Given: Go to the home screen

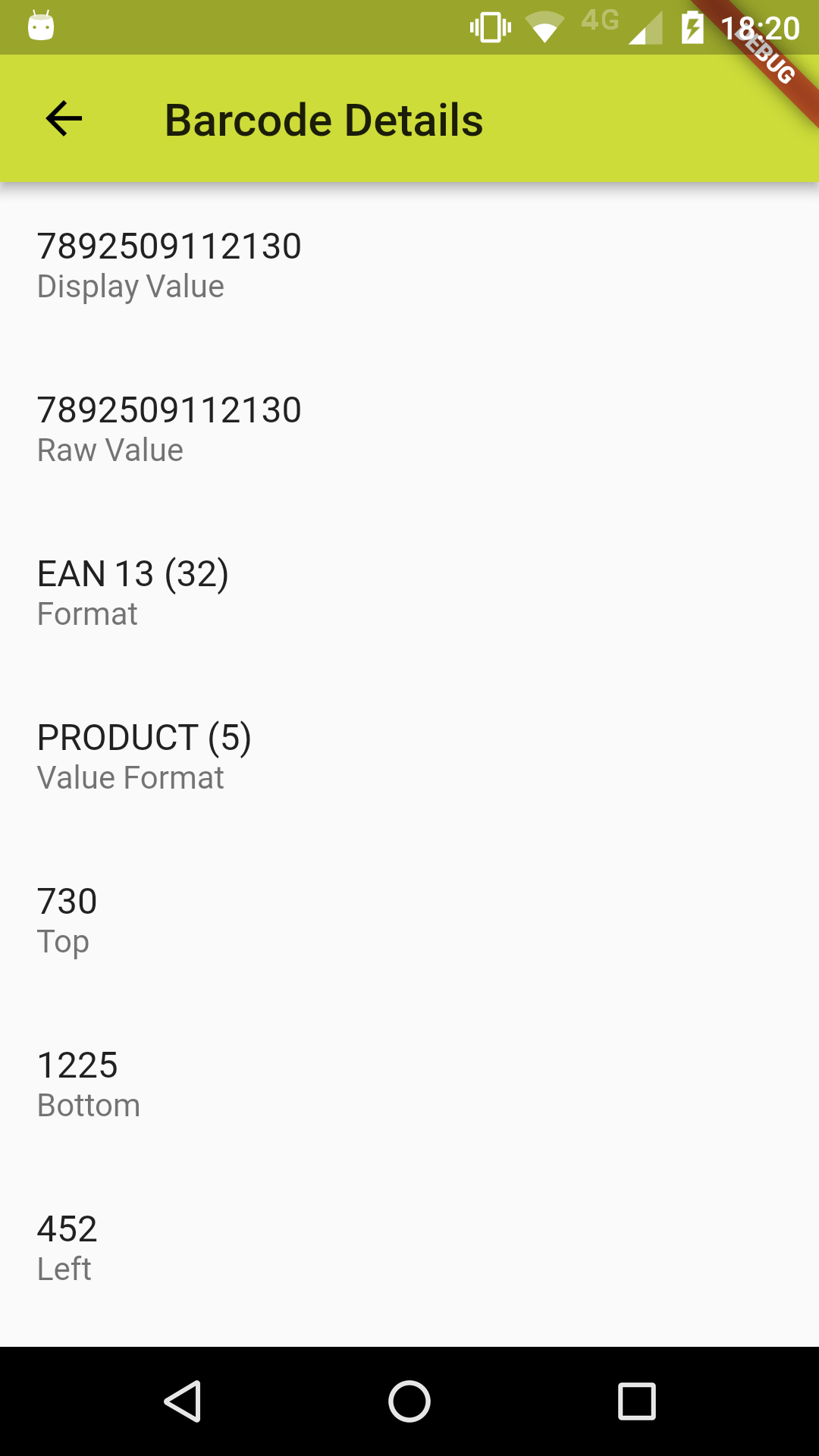Looking at the screenshot, I should [x=409, y=1401].
